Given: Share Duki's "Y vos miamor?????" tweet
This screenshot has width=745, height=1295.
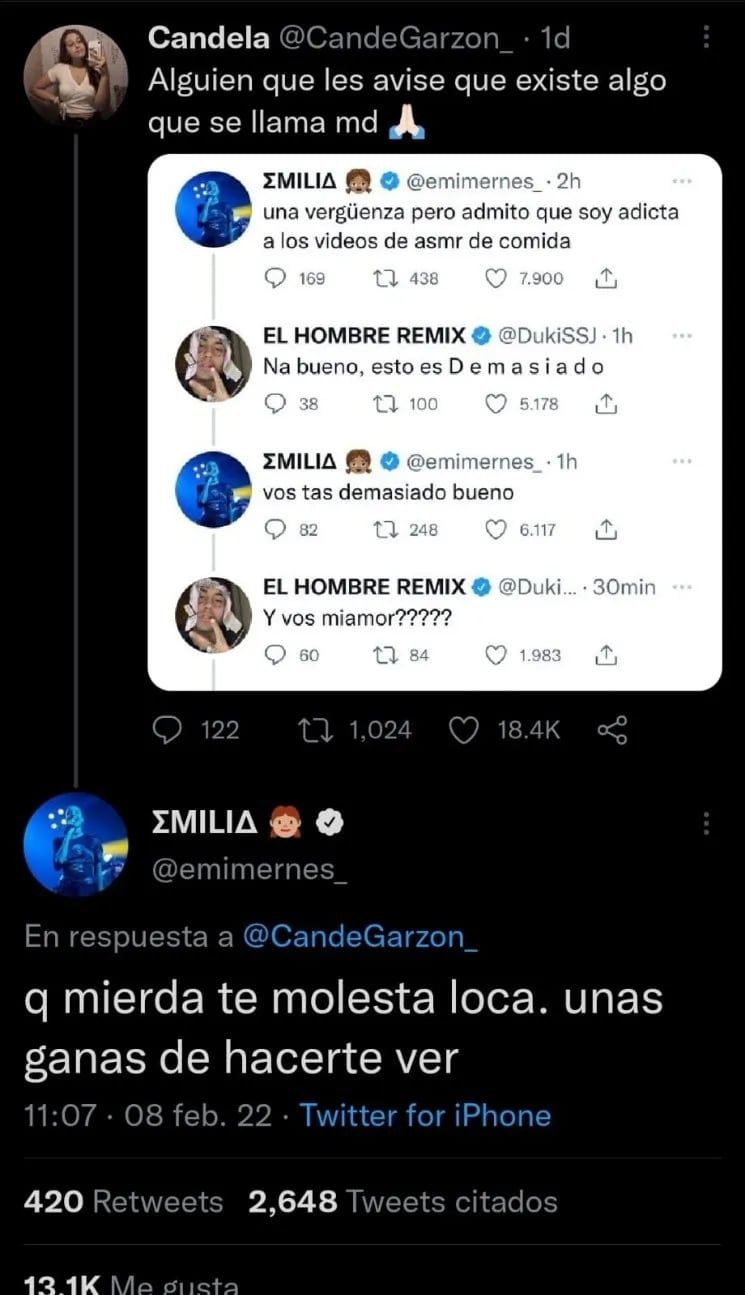Looking at the screenshot, I should [607, 655].
